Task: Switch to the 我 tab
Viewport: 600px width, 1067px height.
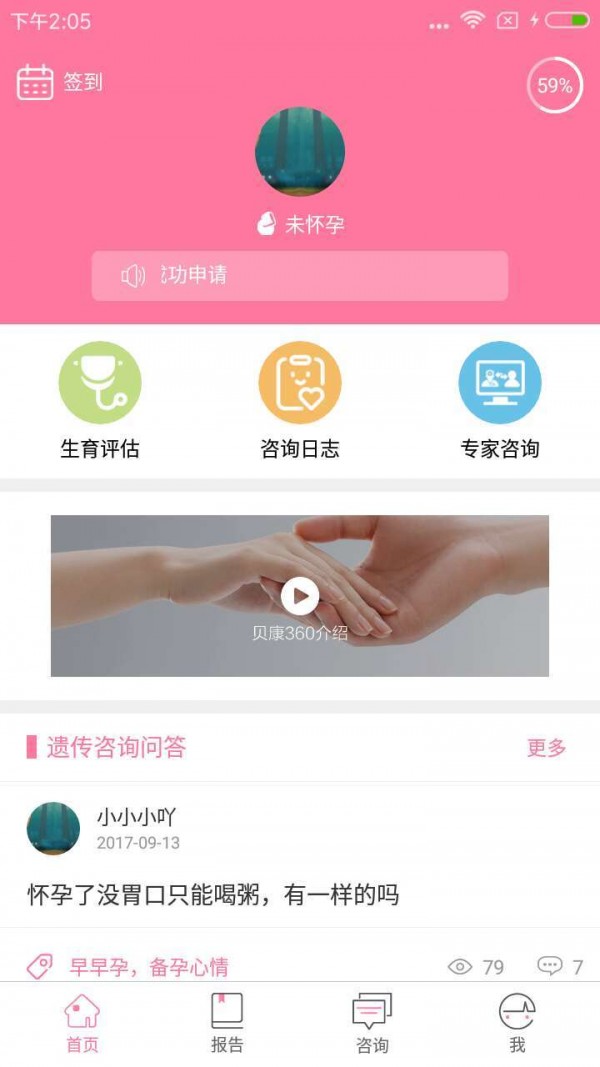Action: (x=517, y=1023)
